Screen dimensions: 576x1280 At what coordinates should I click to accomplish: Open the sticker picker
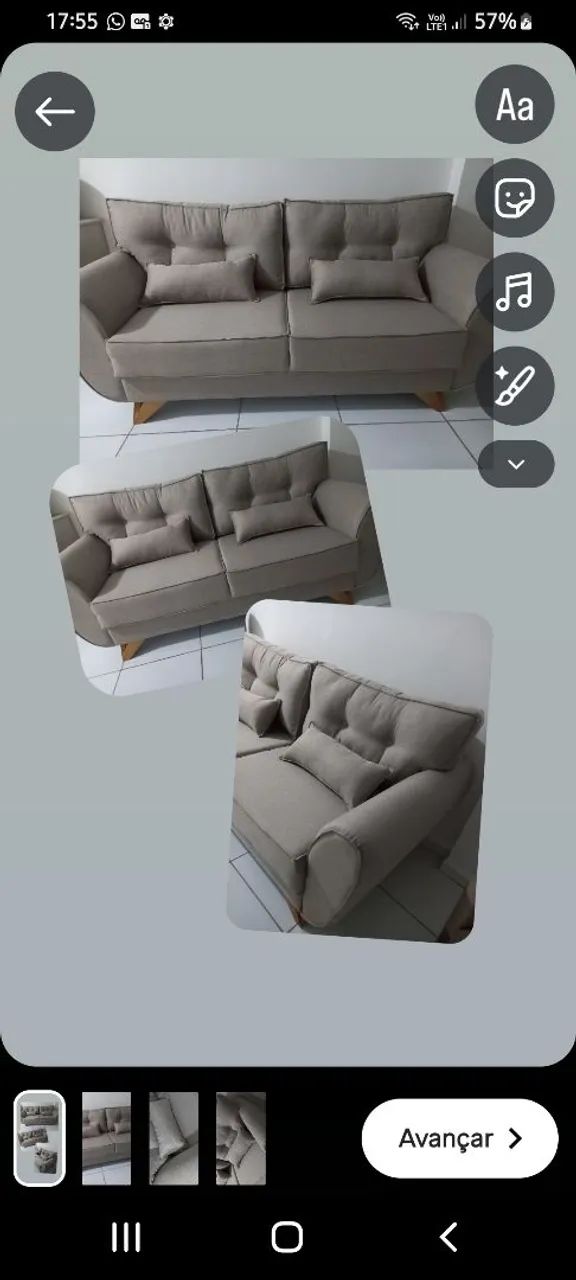(515, 198)
